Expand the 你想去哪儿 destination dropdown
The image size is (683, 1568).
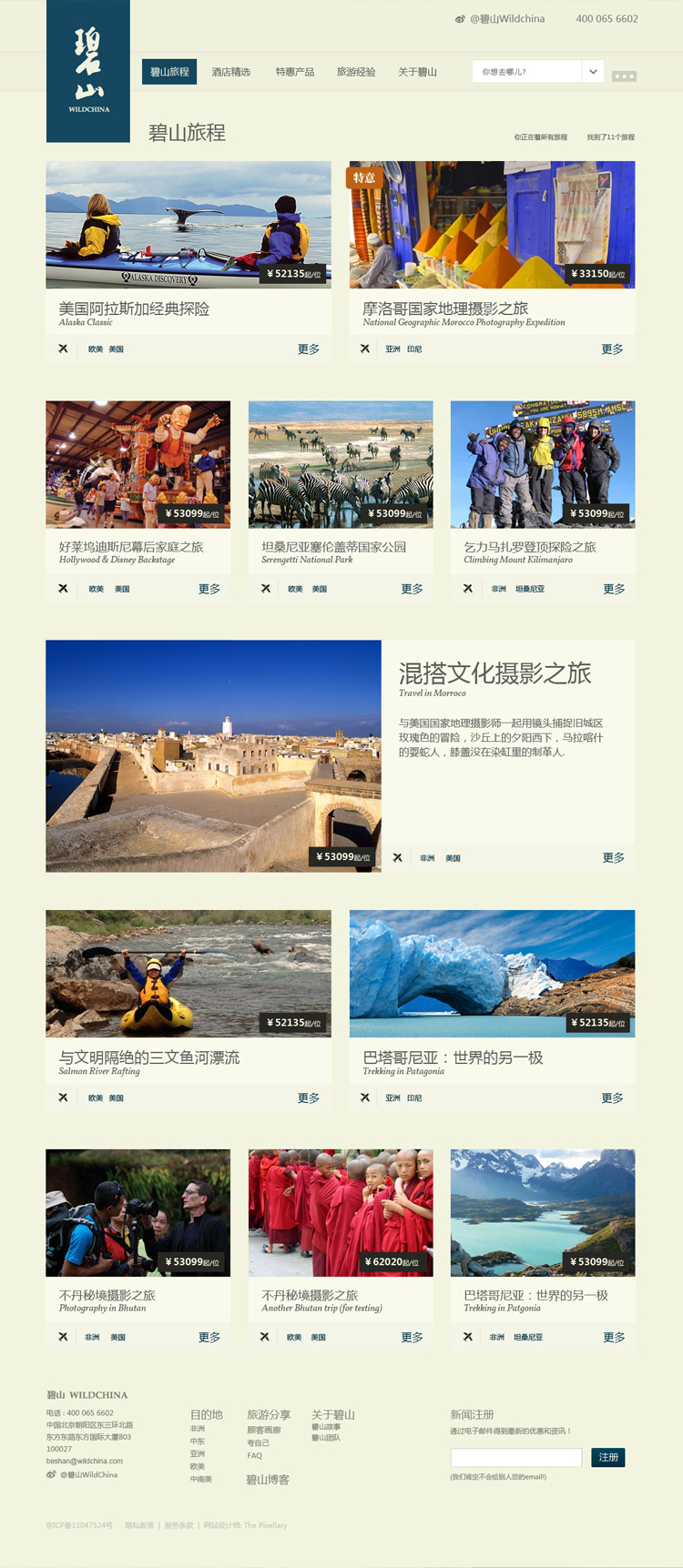592,72
